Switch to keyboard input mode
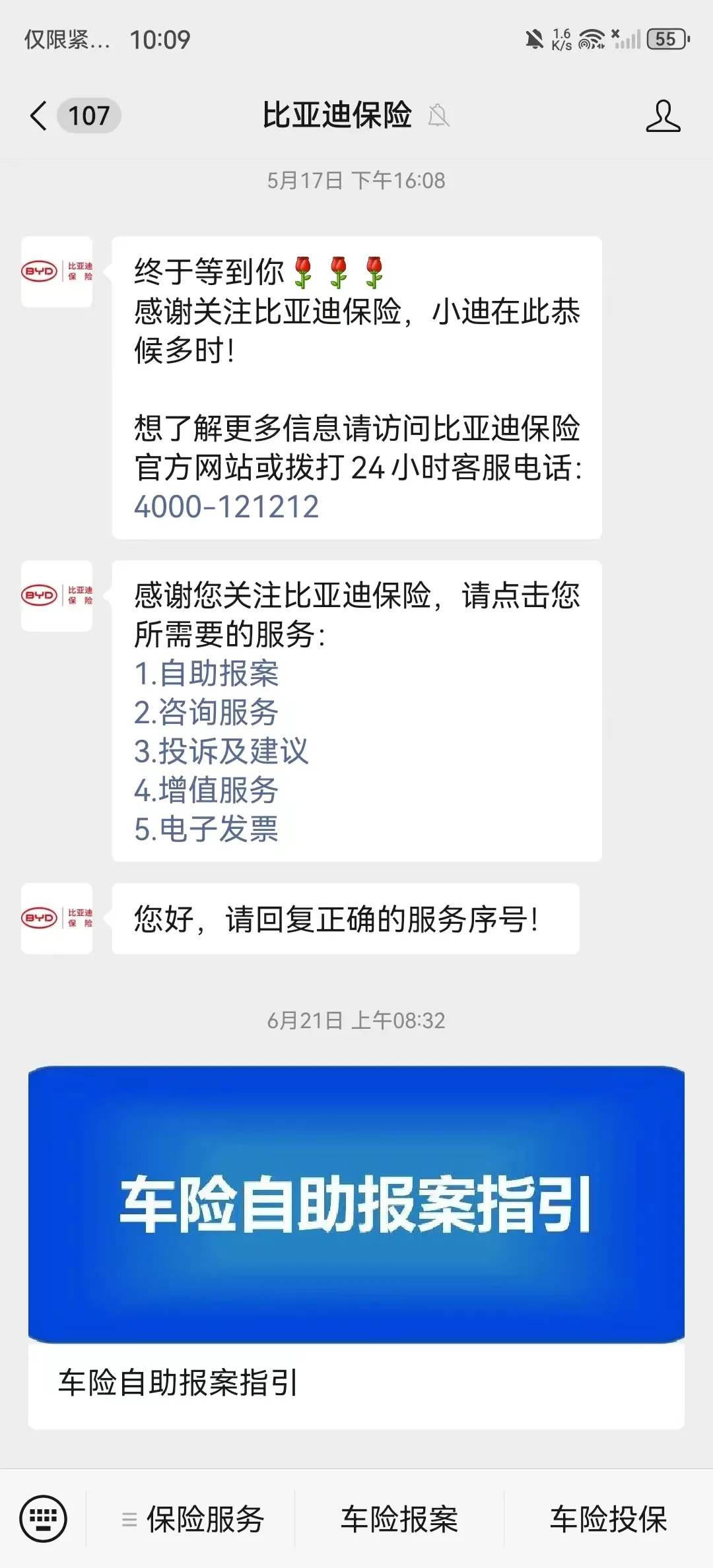This screenshot has width=713, height=1568. tap(44, 1519)
